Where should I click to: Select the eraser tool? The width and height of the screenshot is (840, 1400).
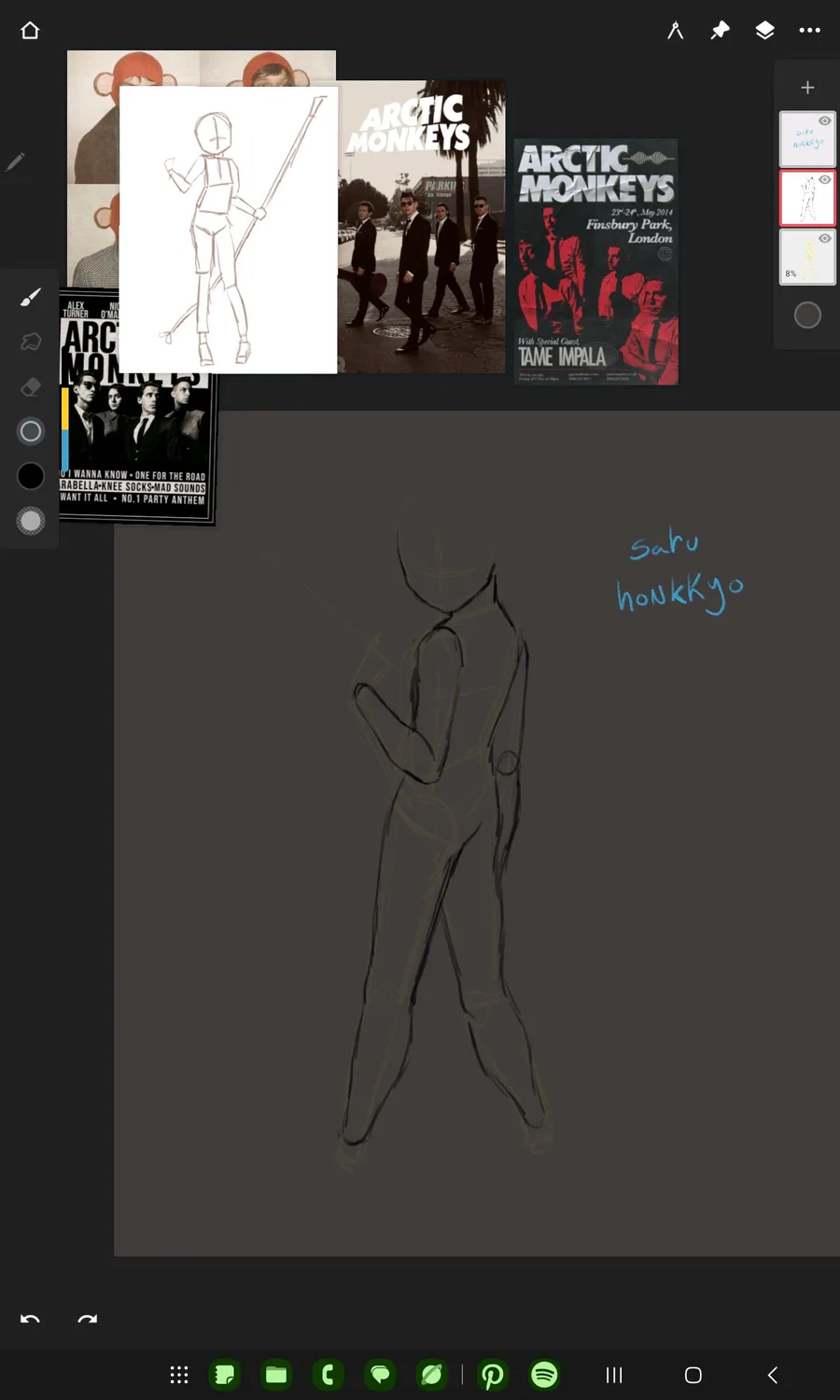click(31, 386)
